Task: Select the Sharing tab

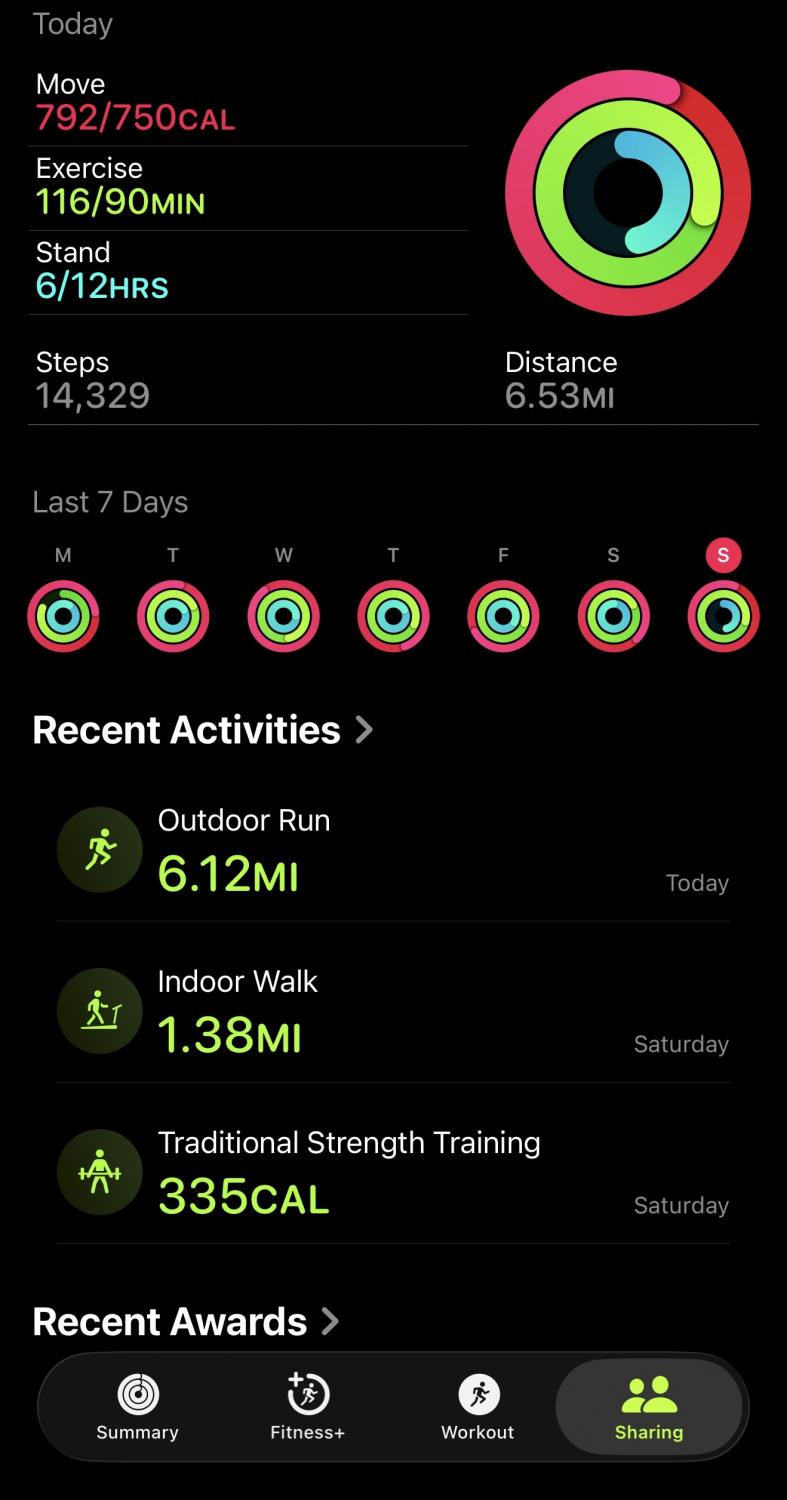Action: (x=649, y=1406)
